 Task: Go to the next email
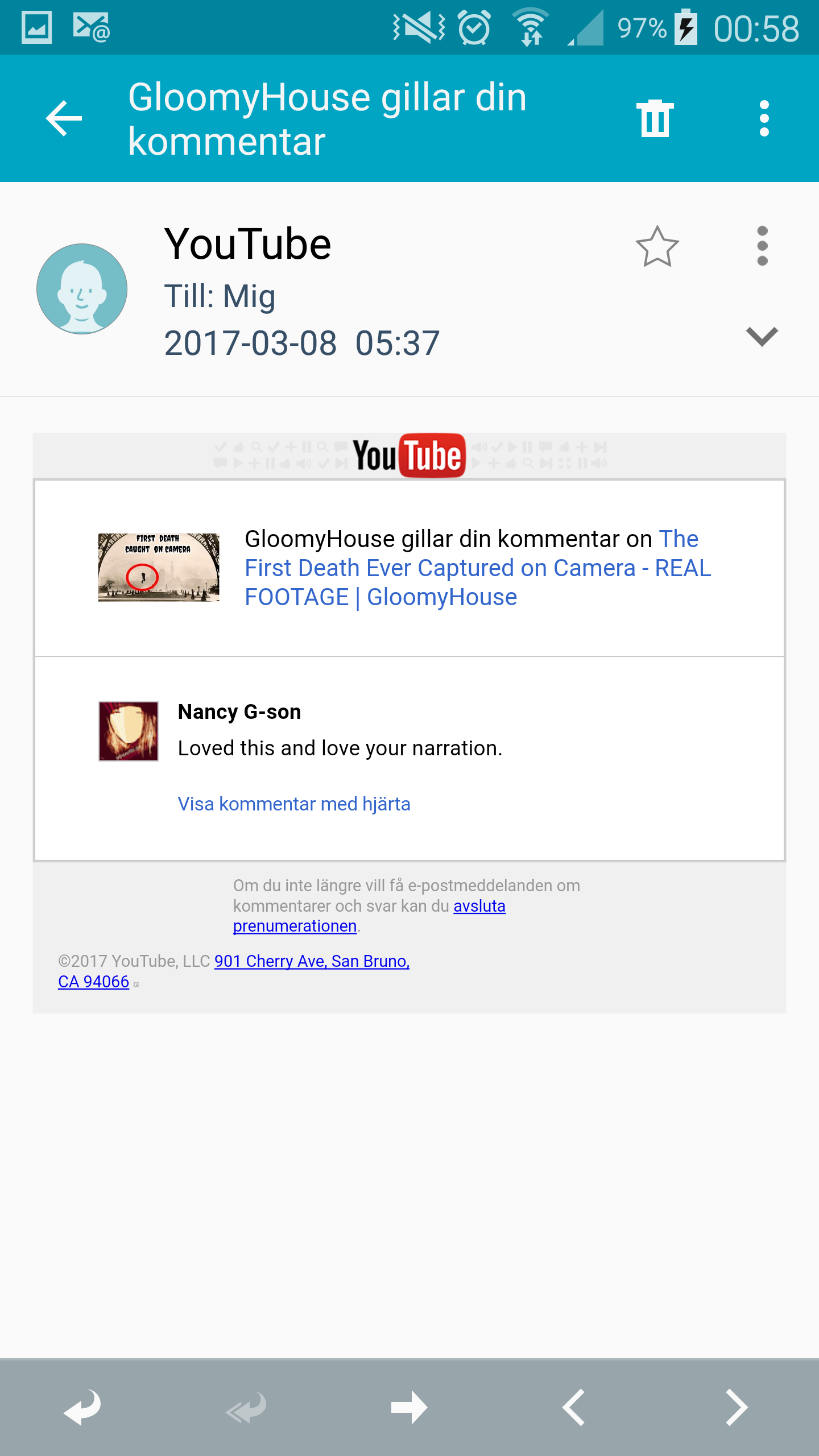coord(737,1408)
